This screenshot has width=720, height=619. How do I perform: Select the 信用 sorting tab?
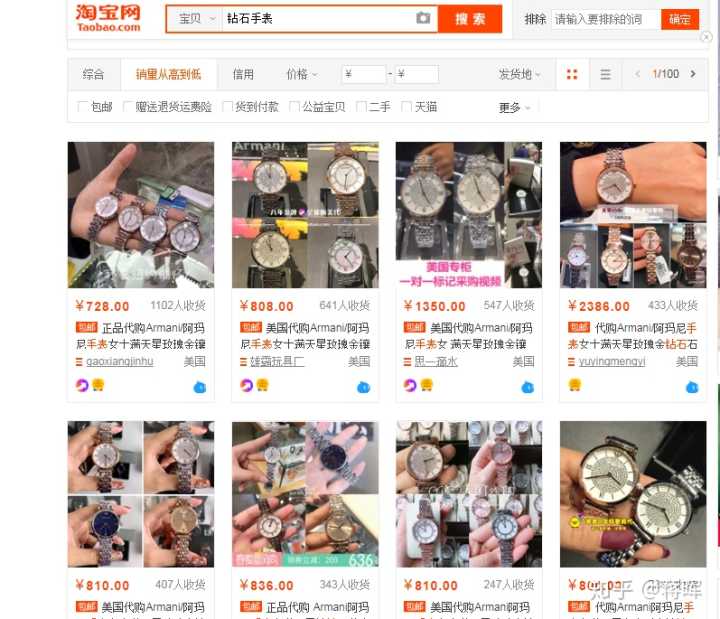tap(243, 74)
